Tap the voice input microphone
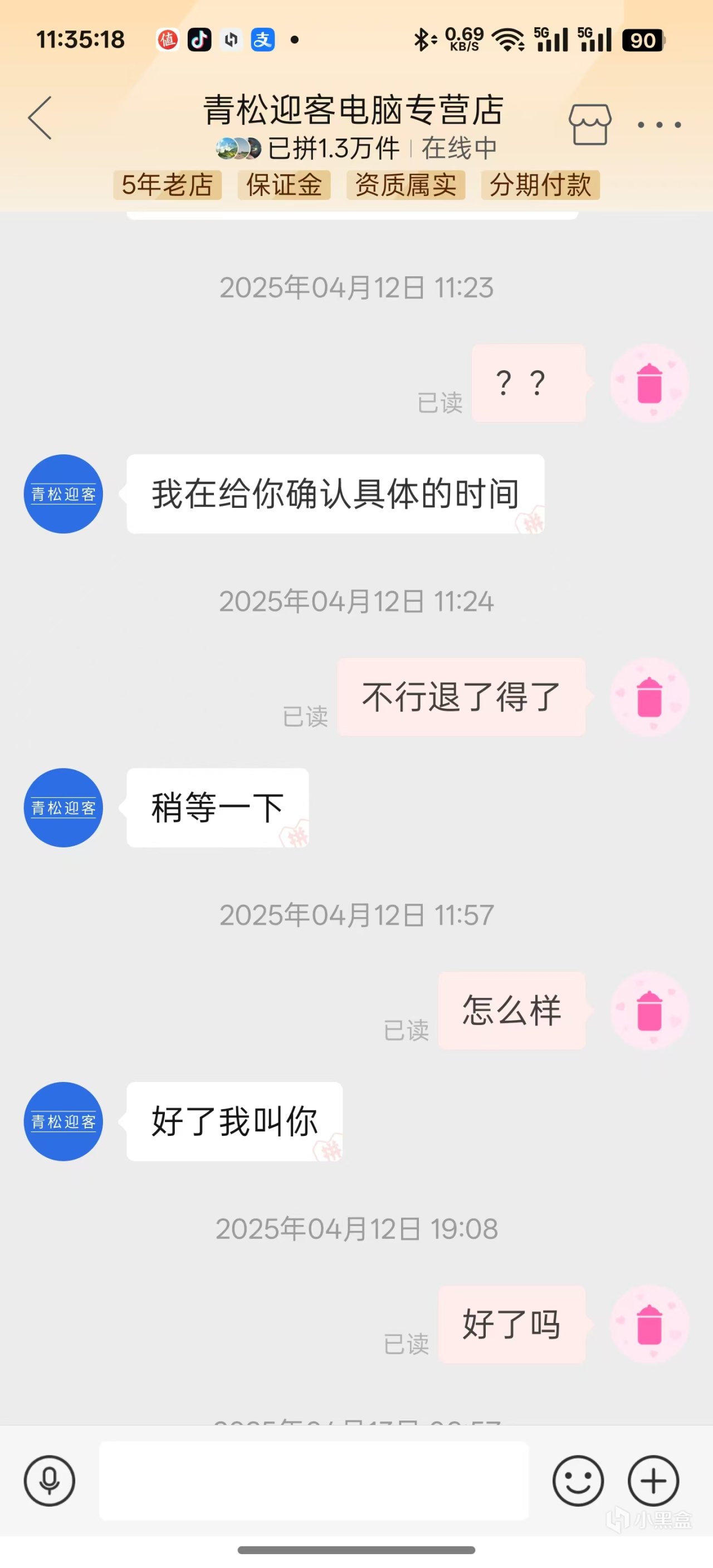Viewport: 713px width, 1568px height. (50, 1481)
